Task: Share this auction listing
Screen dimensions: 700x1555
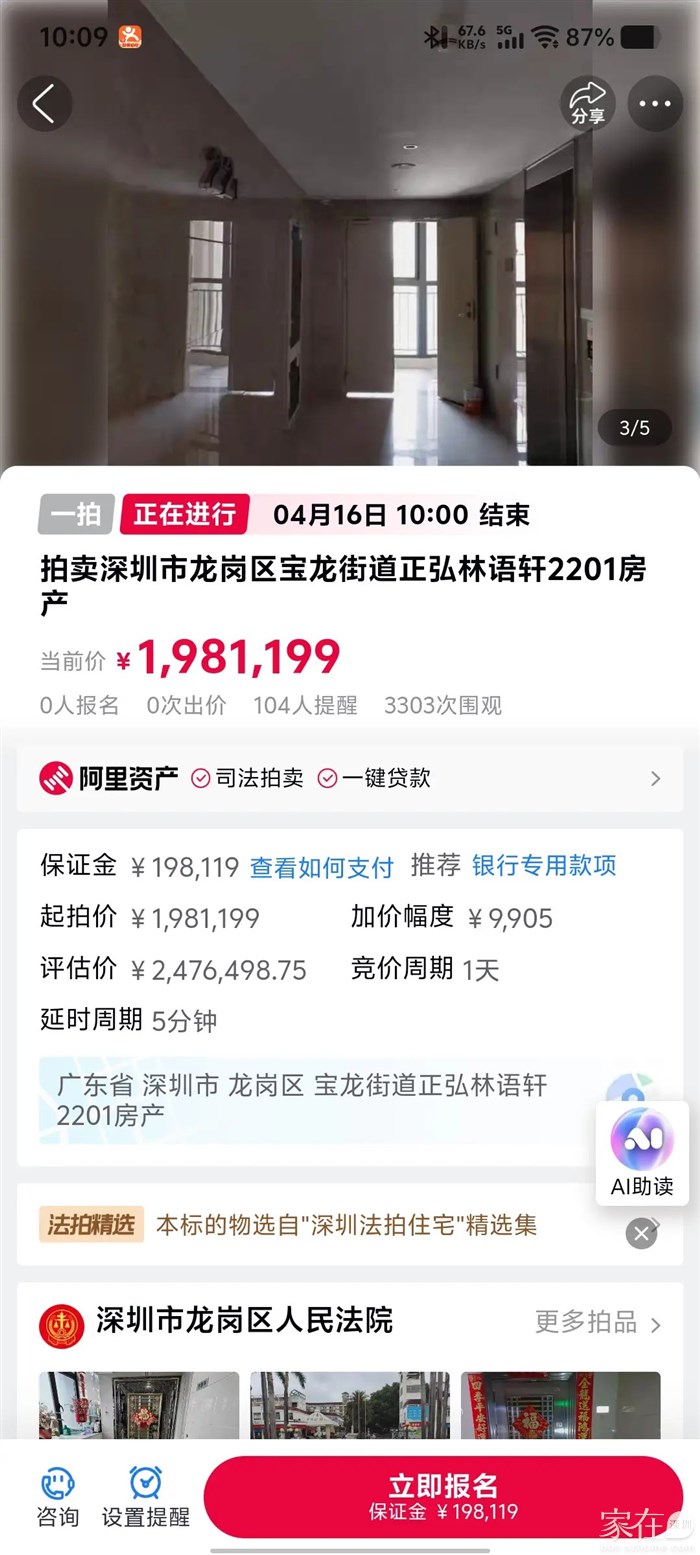Action: (x=588, y=103)
